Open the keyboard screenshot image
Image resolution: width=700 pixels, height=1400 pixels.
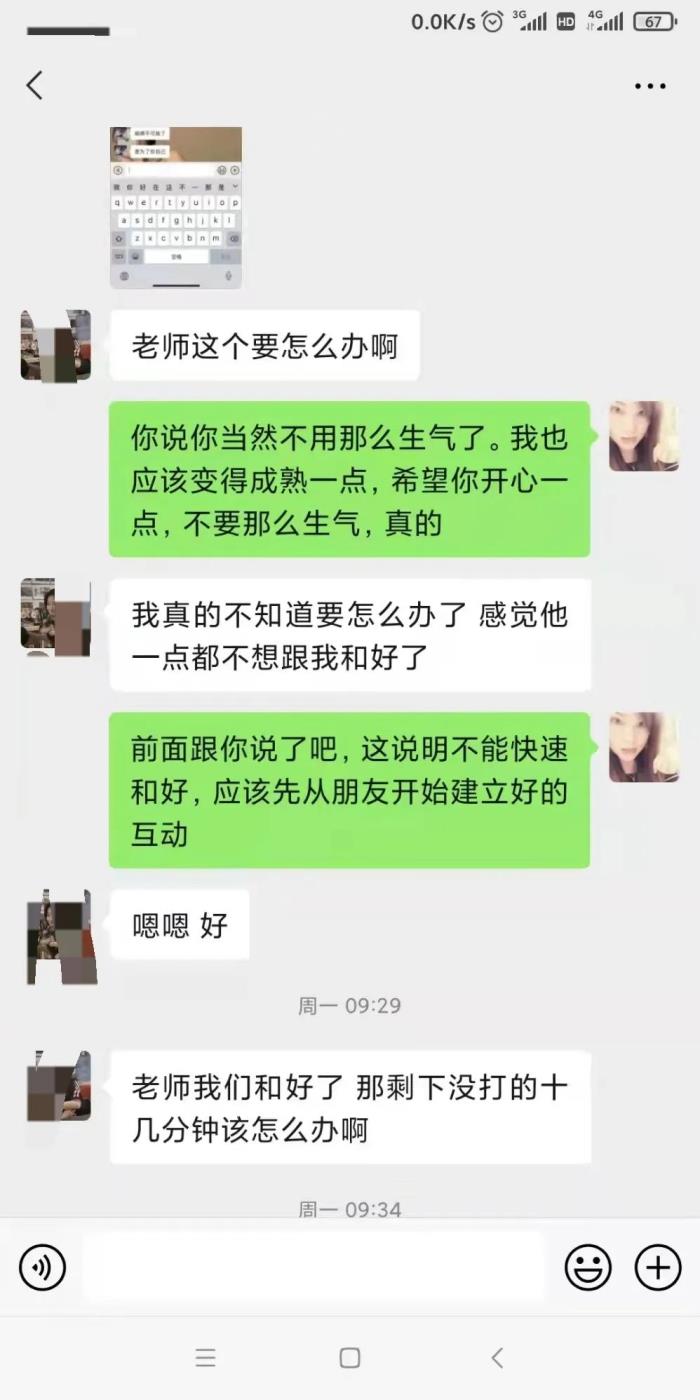pos(176,208)
